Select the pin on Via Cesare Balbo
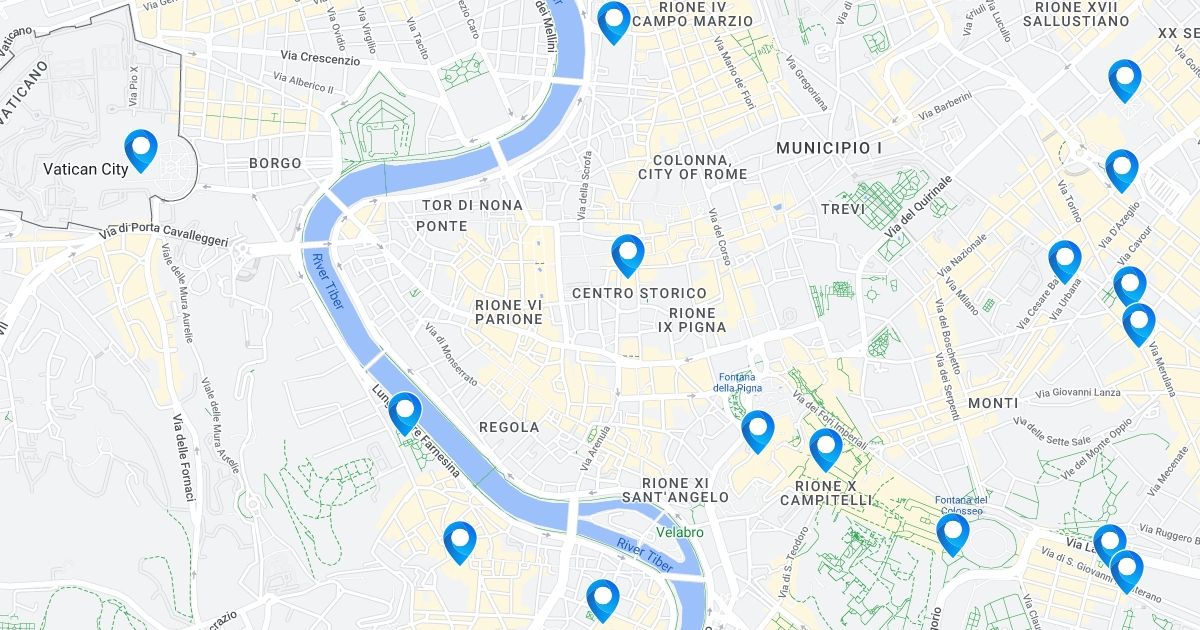Image resolution: width=1200 pixels, height=630 pixels. click(x=1065, y=262)
